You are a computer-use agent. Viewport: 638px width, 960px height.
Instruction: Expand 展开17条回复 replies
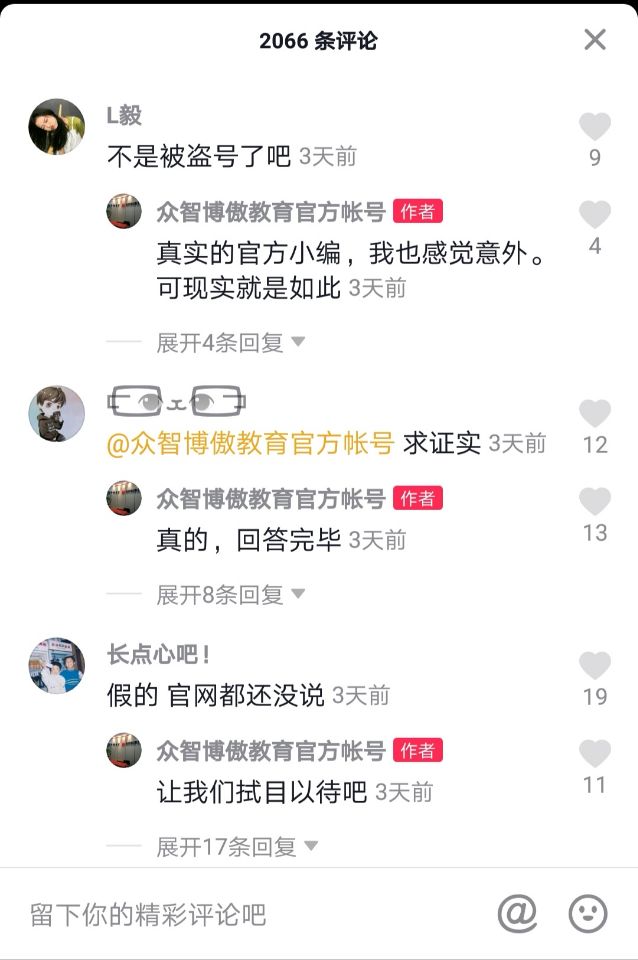click(236, 847)
